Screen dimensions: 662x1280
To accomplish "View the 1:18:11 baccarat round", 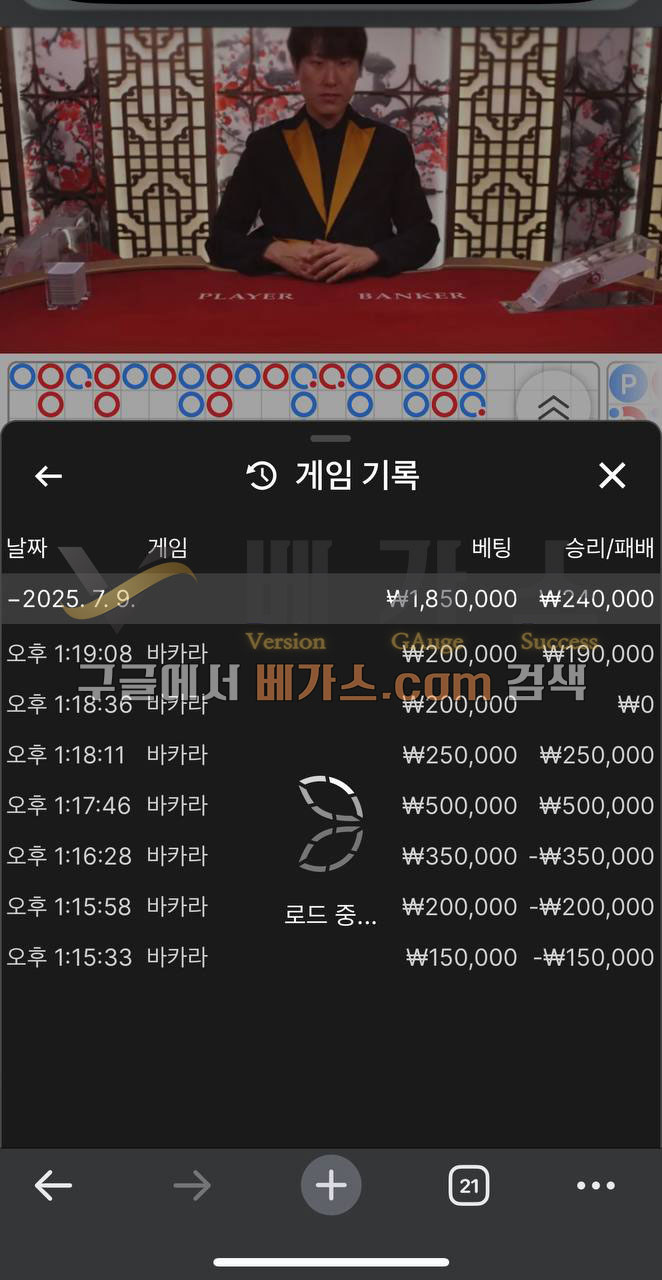I will [x=330, y=755].
